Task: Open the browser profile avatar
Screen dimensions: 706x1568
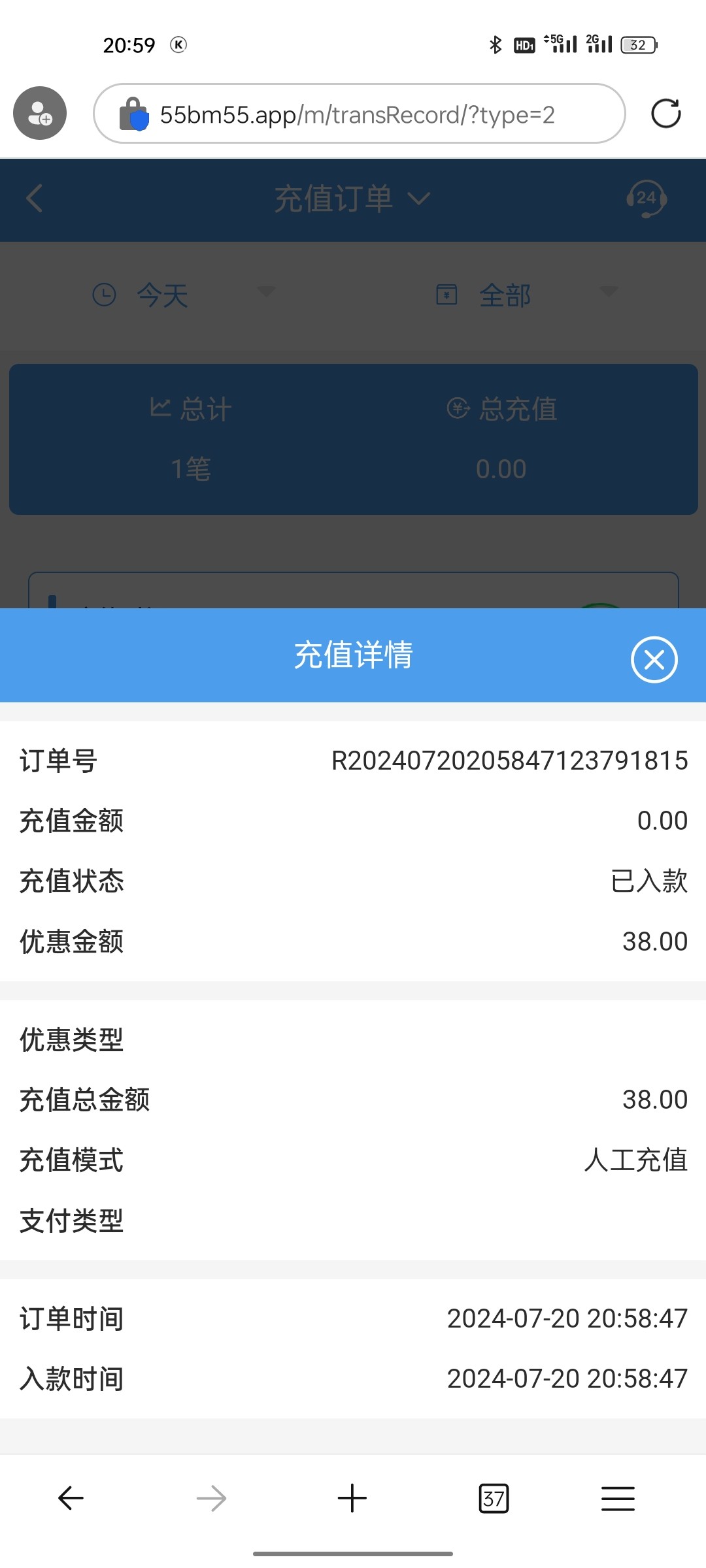Action: click(40, 113)
